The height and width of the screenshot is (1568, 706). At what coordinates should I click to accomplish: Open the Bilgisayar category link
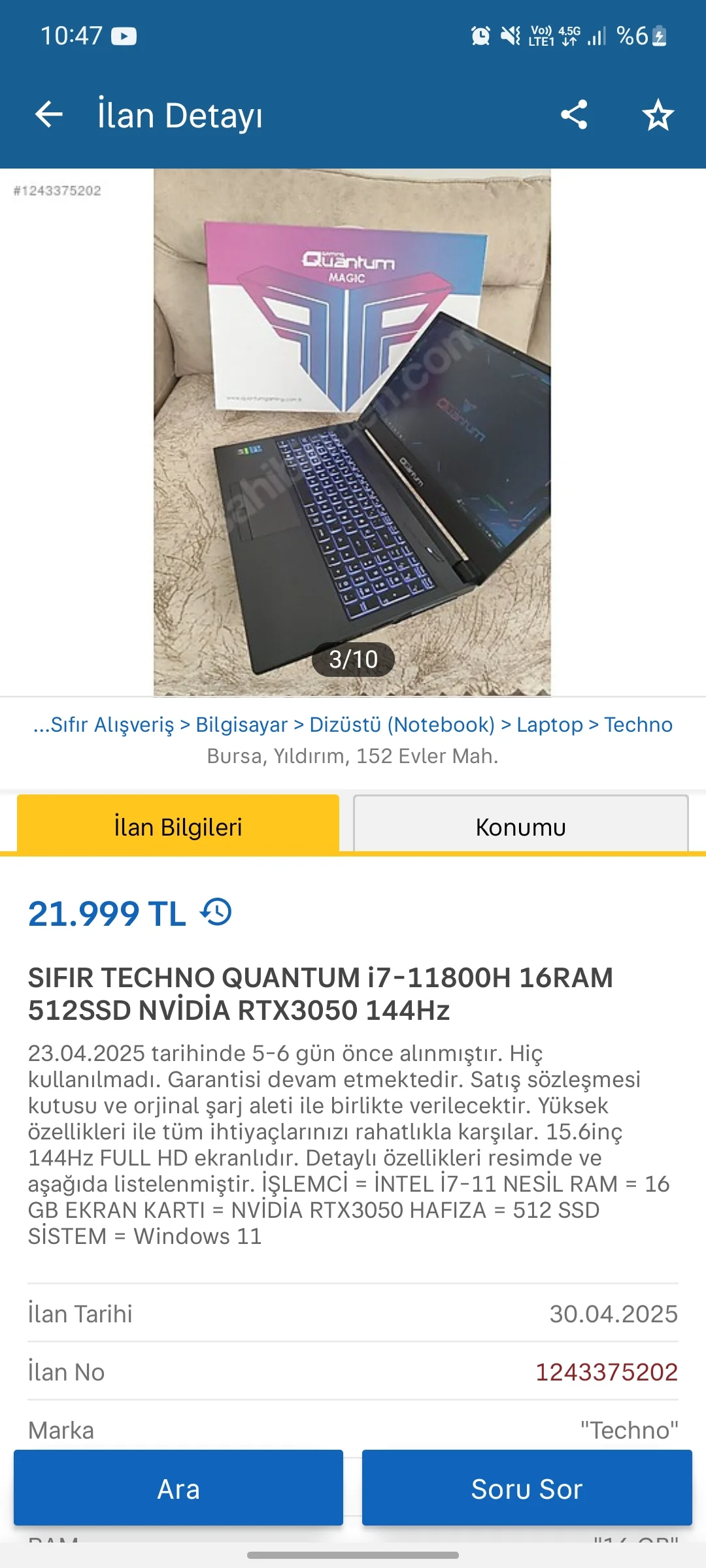(241, 725)
